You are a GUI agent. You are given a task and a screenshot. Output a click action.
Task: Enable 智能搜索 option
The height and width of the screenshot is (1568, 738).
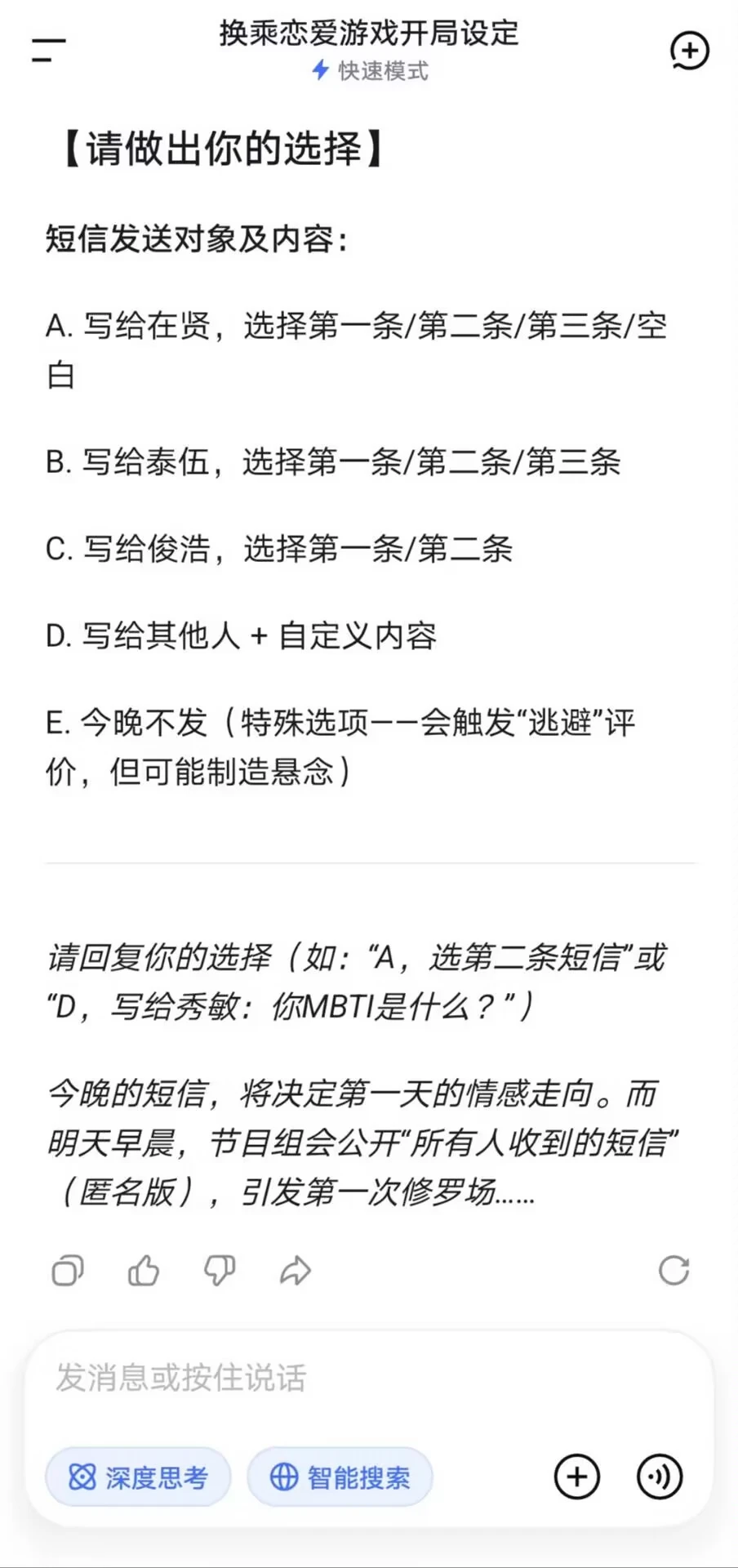tap(340, 1477)
